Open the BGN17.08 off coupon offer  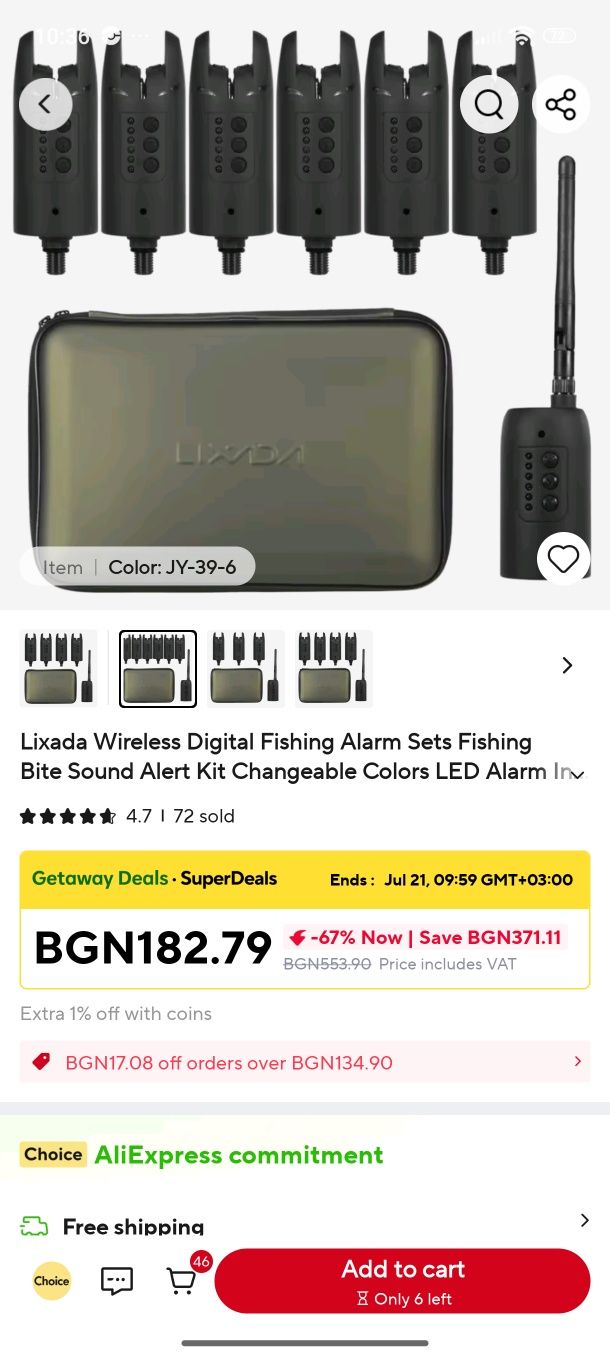pos(304,1062)
